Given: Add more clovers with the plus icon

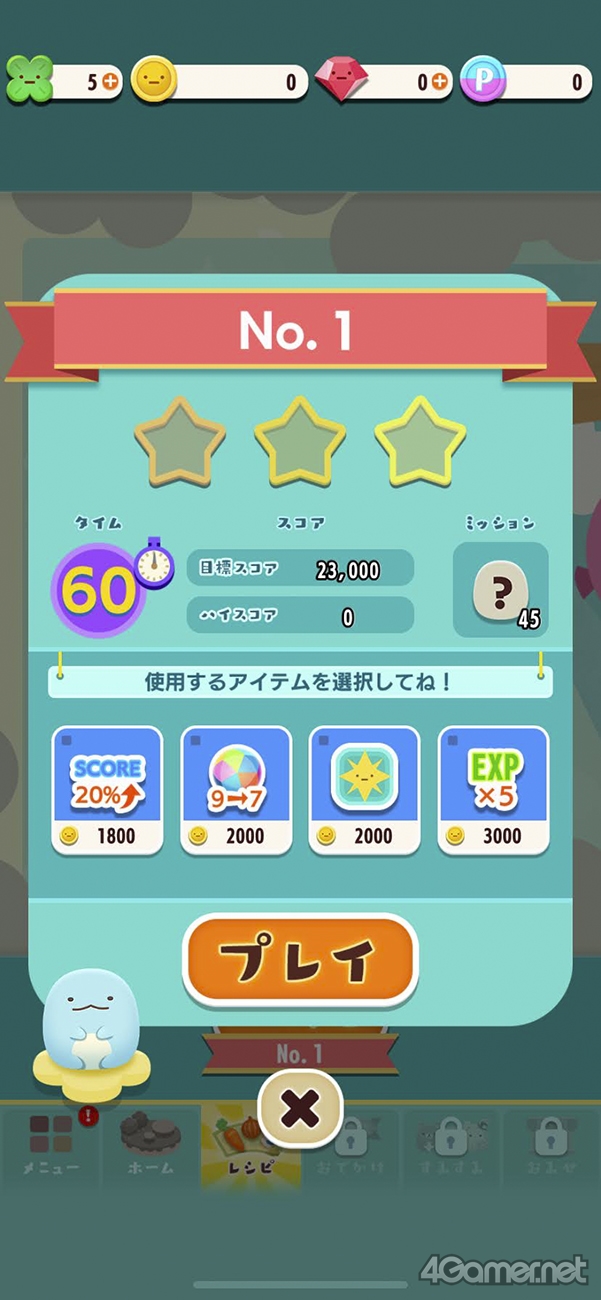Looking at the screenshot, I should [x=110, y=83].
